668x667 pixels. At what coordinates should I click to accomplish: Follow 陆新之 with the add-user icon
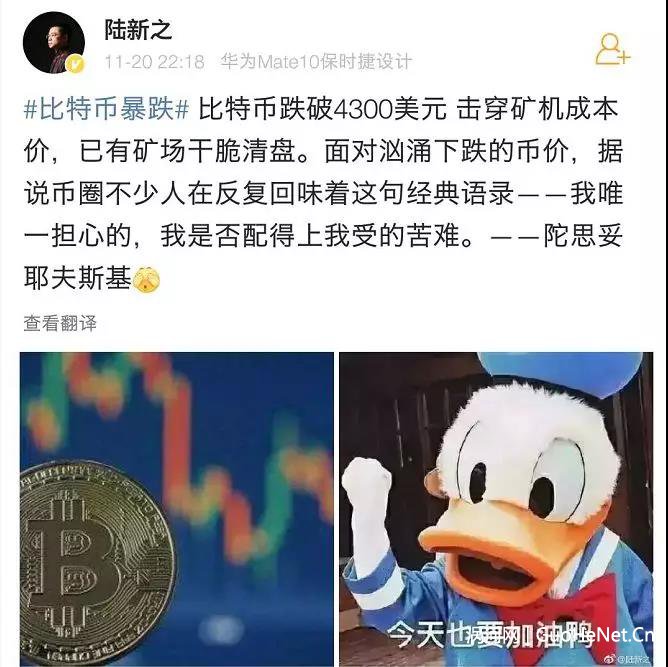pos(612,47)
